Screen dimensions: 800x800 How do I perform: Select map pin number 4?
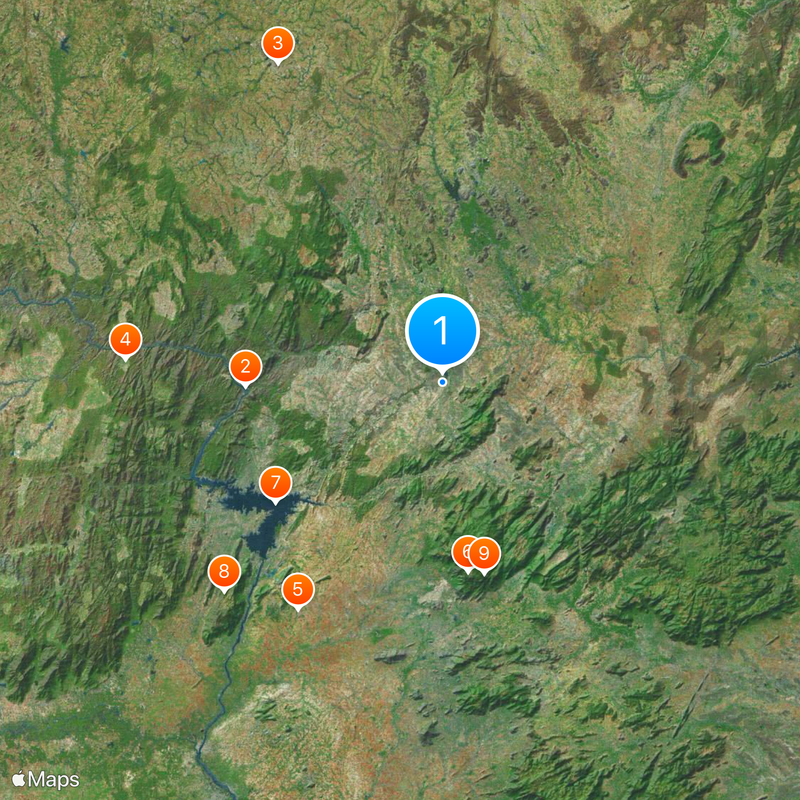point(125,340)
